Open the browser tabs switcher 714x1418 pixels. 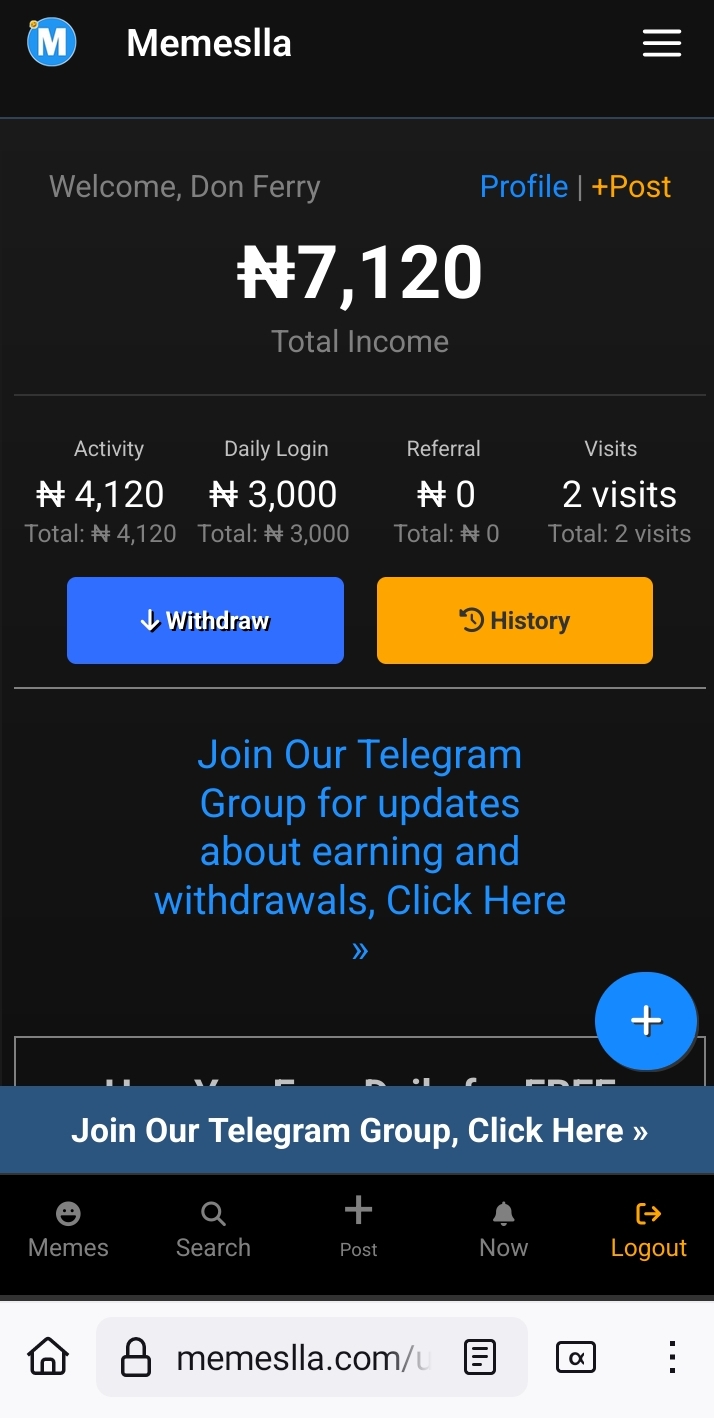point(576,1357)
